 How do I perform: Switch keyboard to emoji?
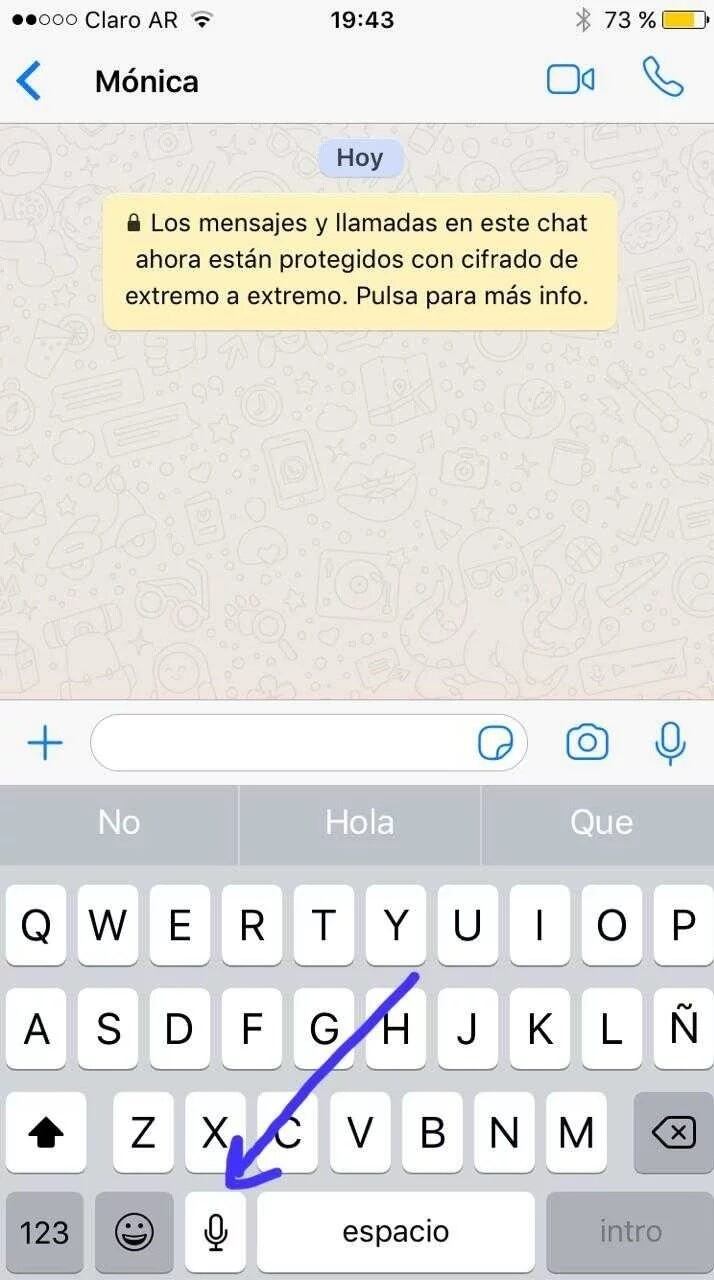pyautogui.click(x=133, y=1232)
